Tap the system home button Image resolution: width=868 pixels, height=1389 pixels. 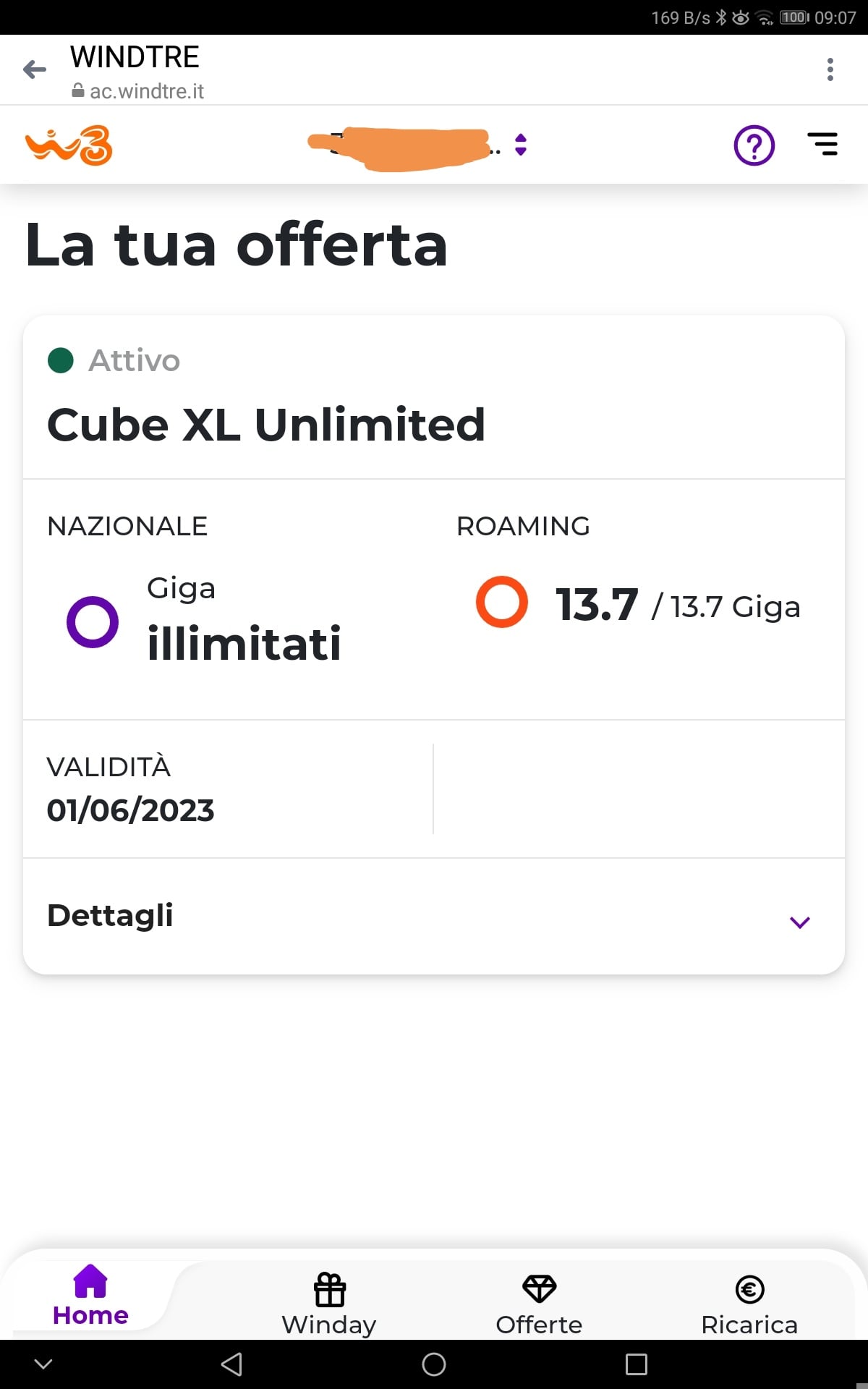click(434, 1364)
